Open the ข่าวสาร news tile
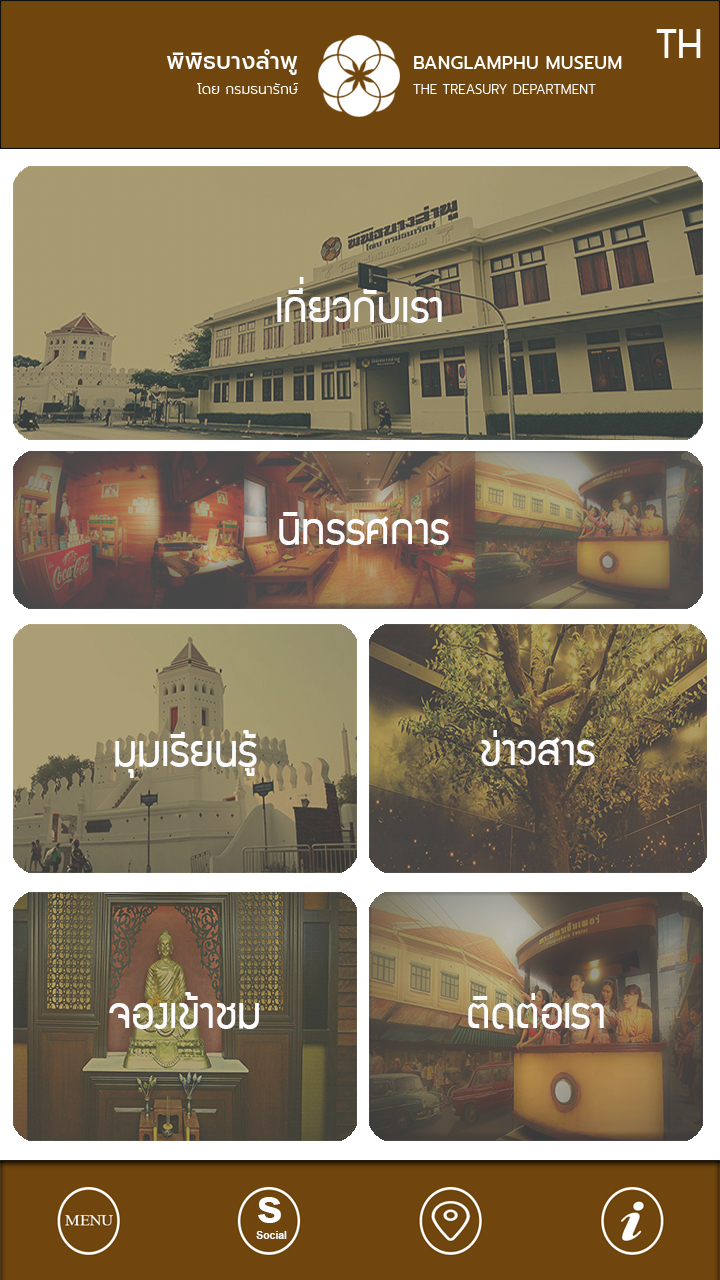The height and width of the screenshot is (1280, 720). [536, 749]
